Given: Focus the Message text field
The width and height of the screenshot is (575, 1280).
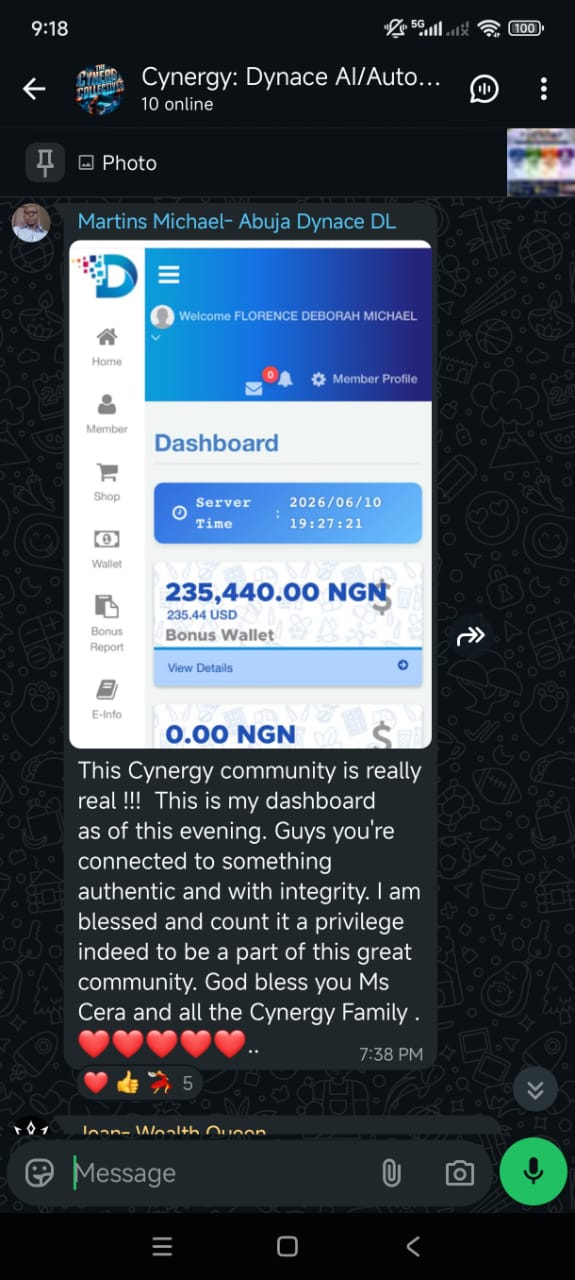Looking at the screenshot, I should click(220, 1172).
